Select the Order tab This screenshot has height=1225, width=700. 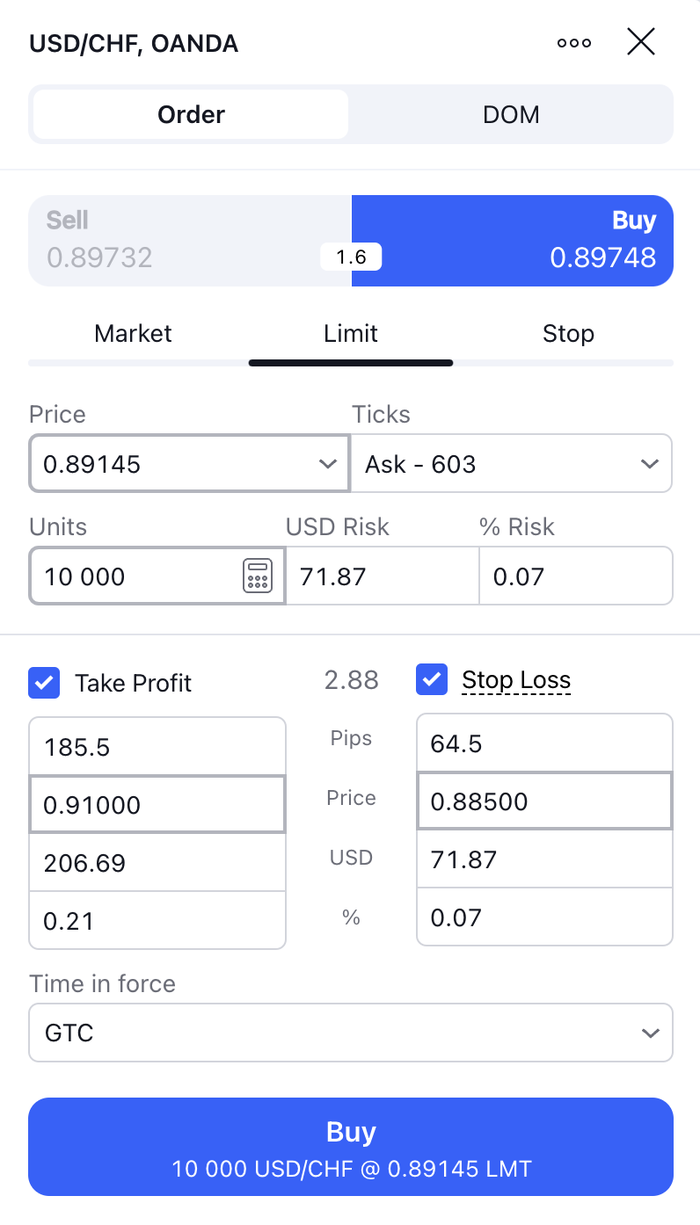click(x=191, y=114)
